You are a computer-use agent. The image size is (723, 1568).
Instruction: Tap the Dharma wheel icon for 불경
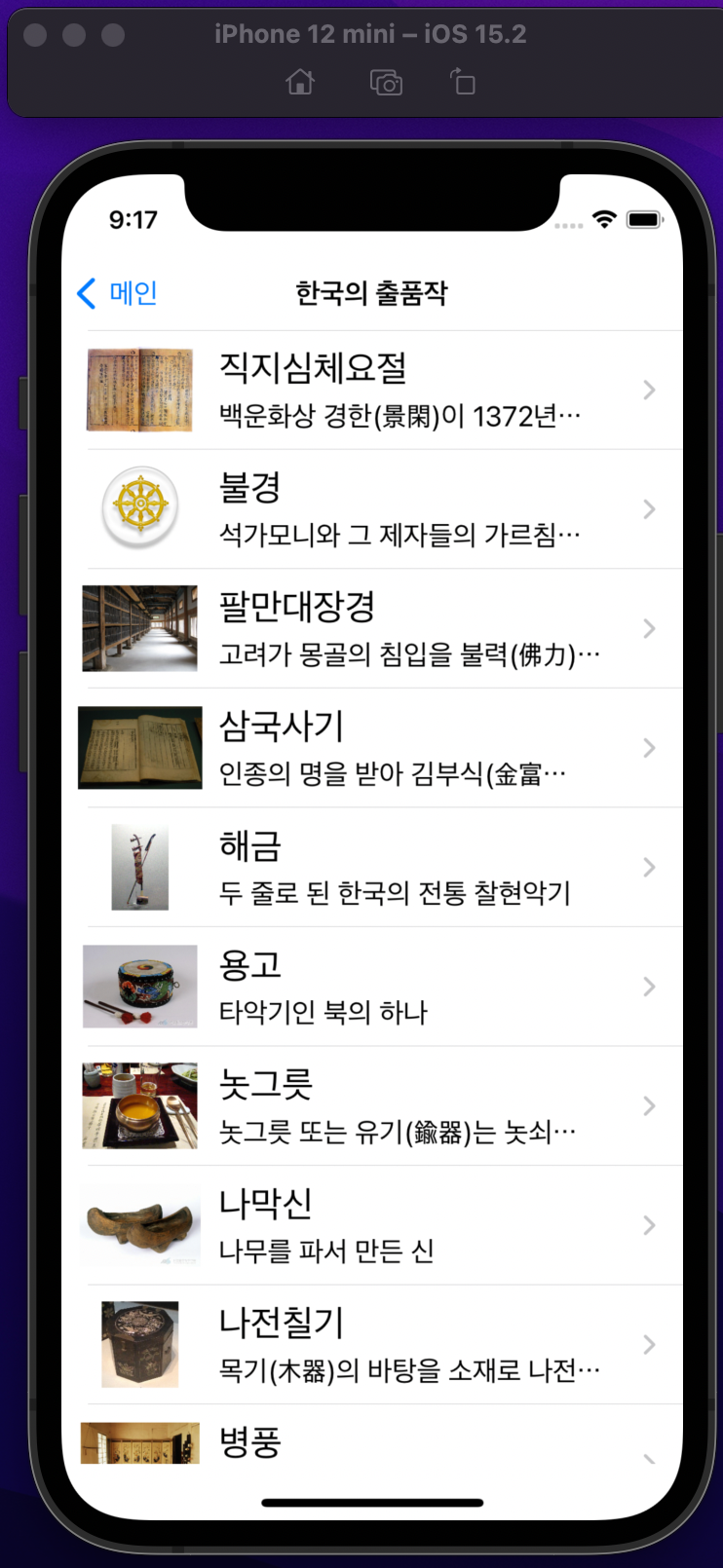click(139, 508)
